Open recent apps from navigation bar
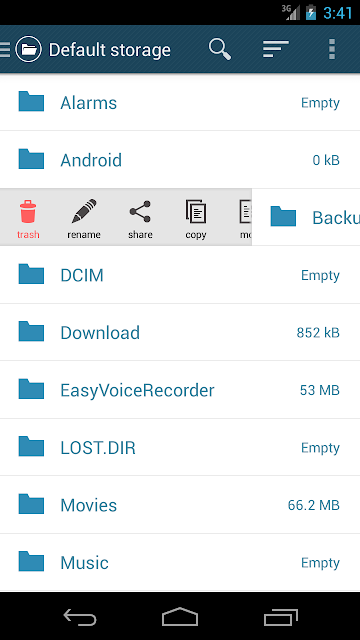The height and width of the screenshot is (640, 360). point(280,616)
